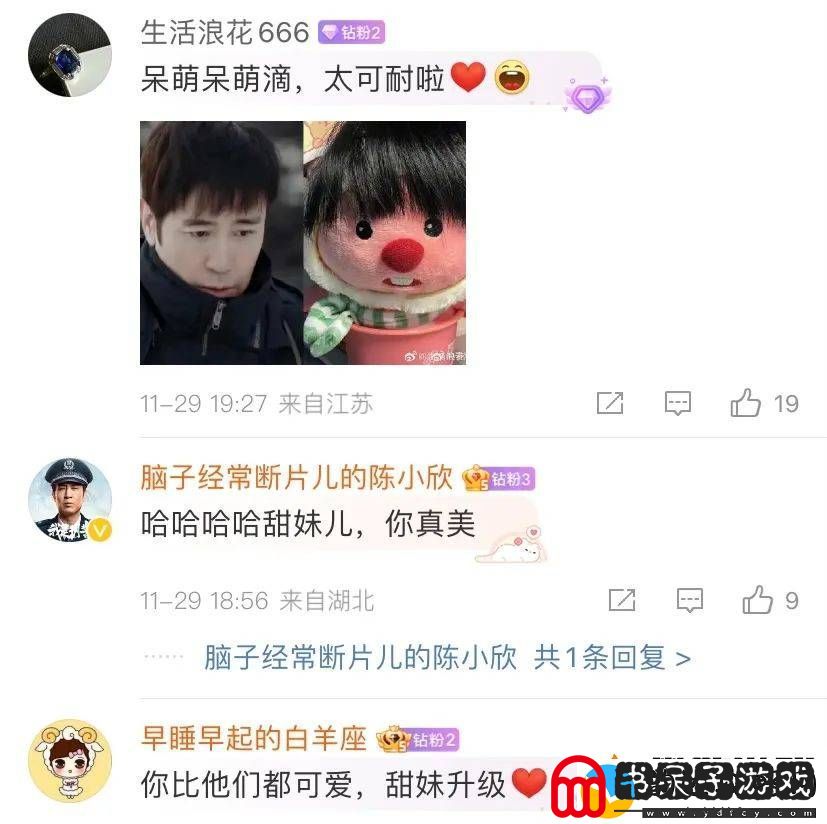Repost 生活浪花666's comment
The height and width of the screenshot is (824, 827).
click(x=610, y=403)
